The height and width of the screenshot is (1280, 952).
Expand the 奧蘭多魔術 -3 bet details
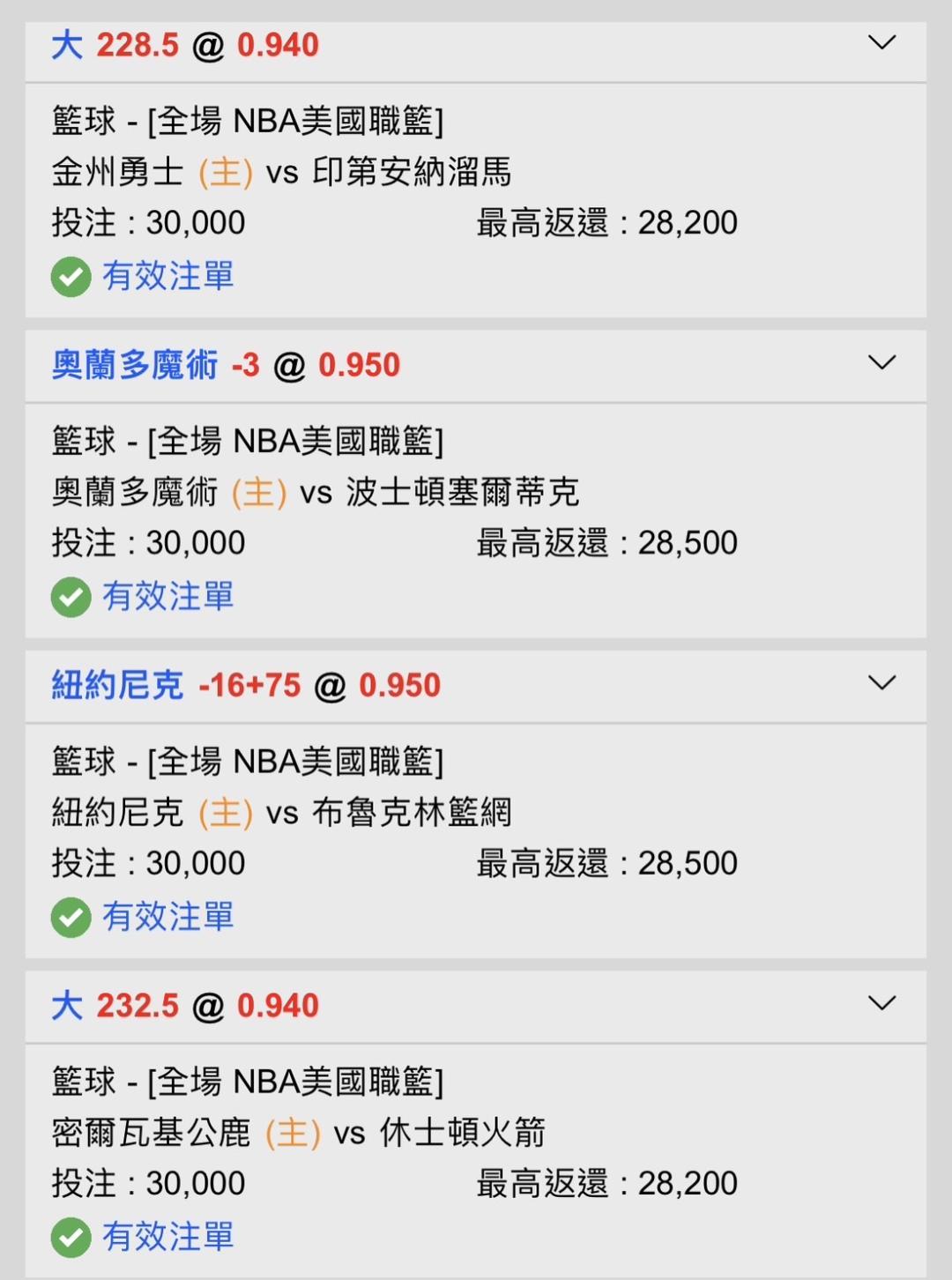click(x=881, y=362)
